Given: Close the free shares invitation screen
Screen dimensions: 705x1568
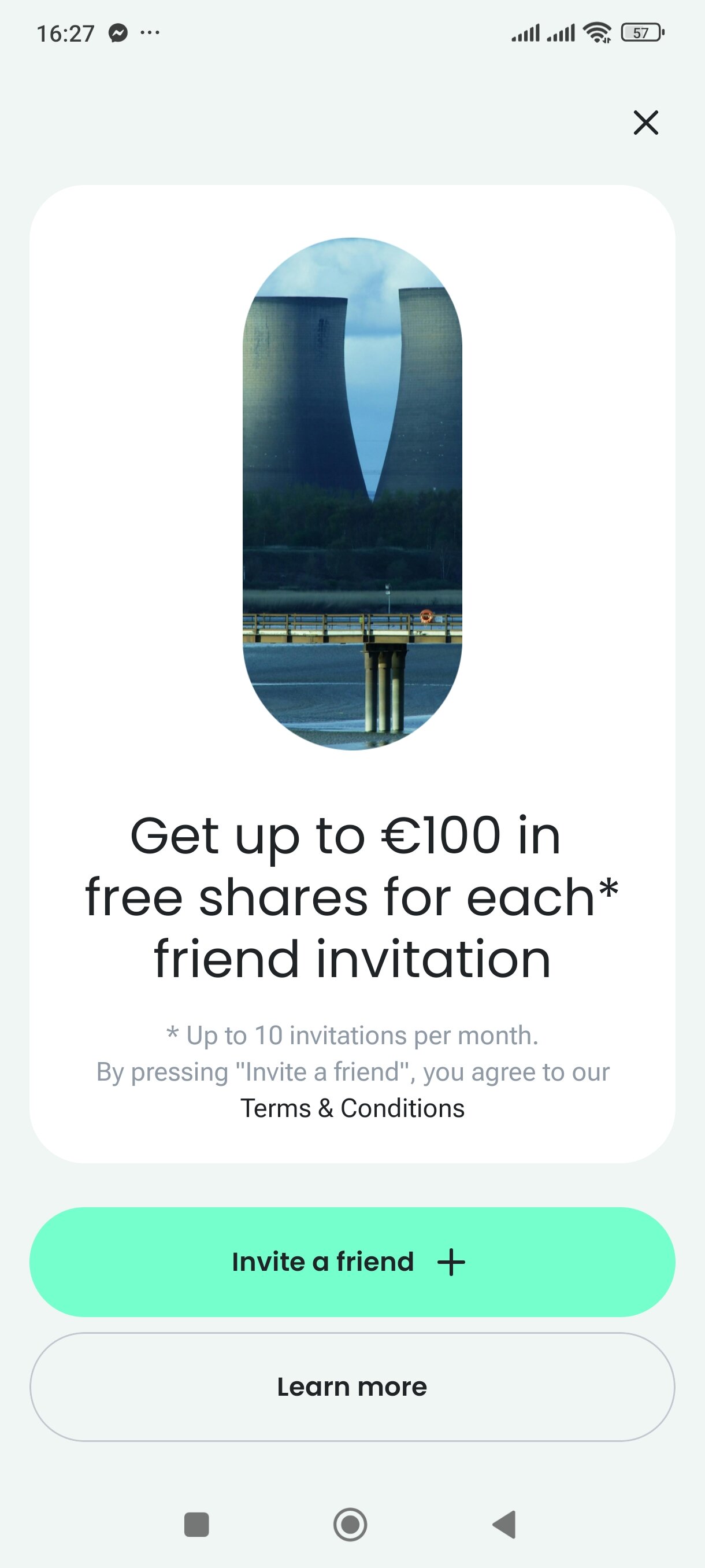Looking at the screenshot, I should 645,123.
